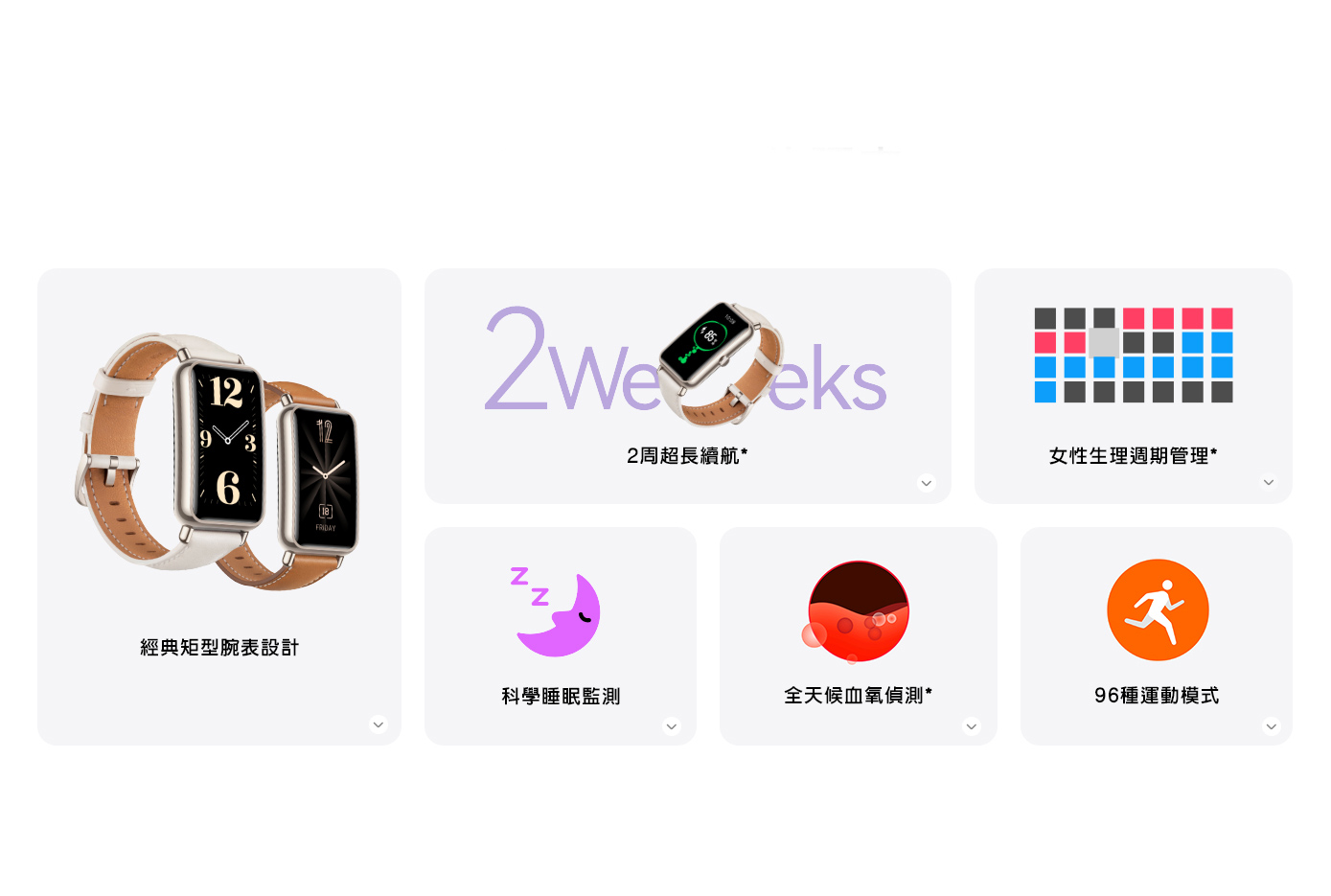Expand the 經典矩型腕表設計 card
The height and width of the screenshot is (896, 1331).
click(379, 724)
